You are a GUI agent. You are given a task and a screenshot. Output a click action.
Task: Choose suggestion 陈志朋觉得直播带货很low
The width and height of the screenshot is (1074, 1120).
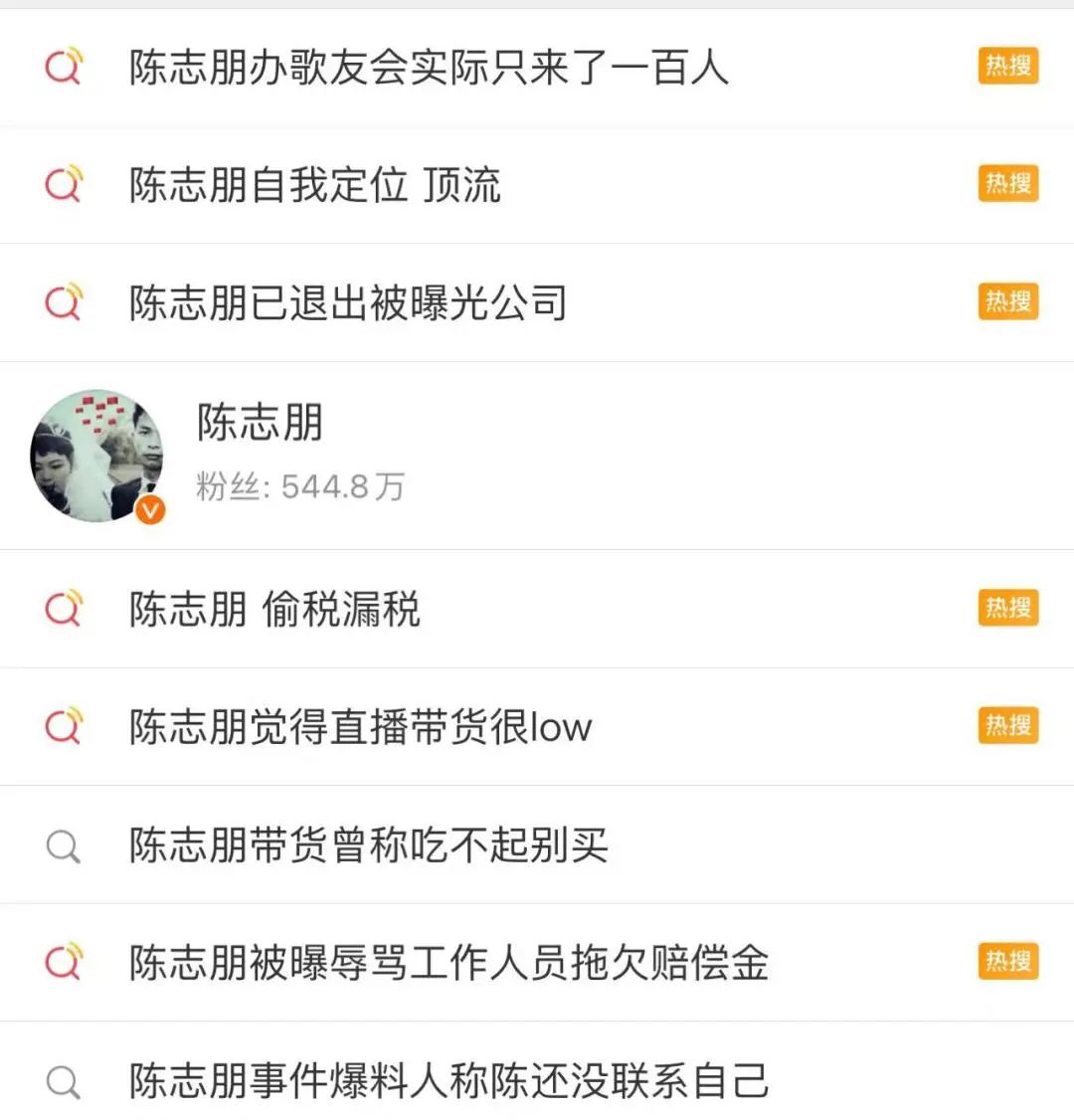360,727
